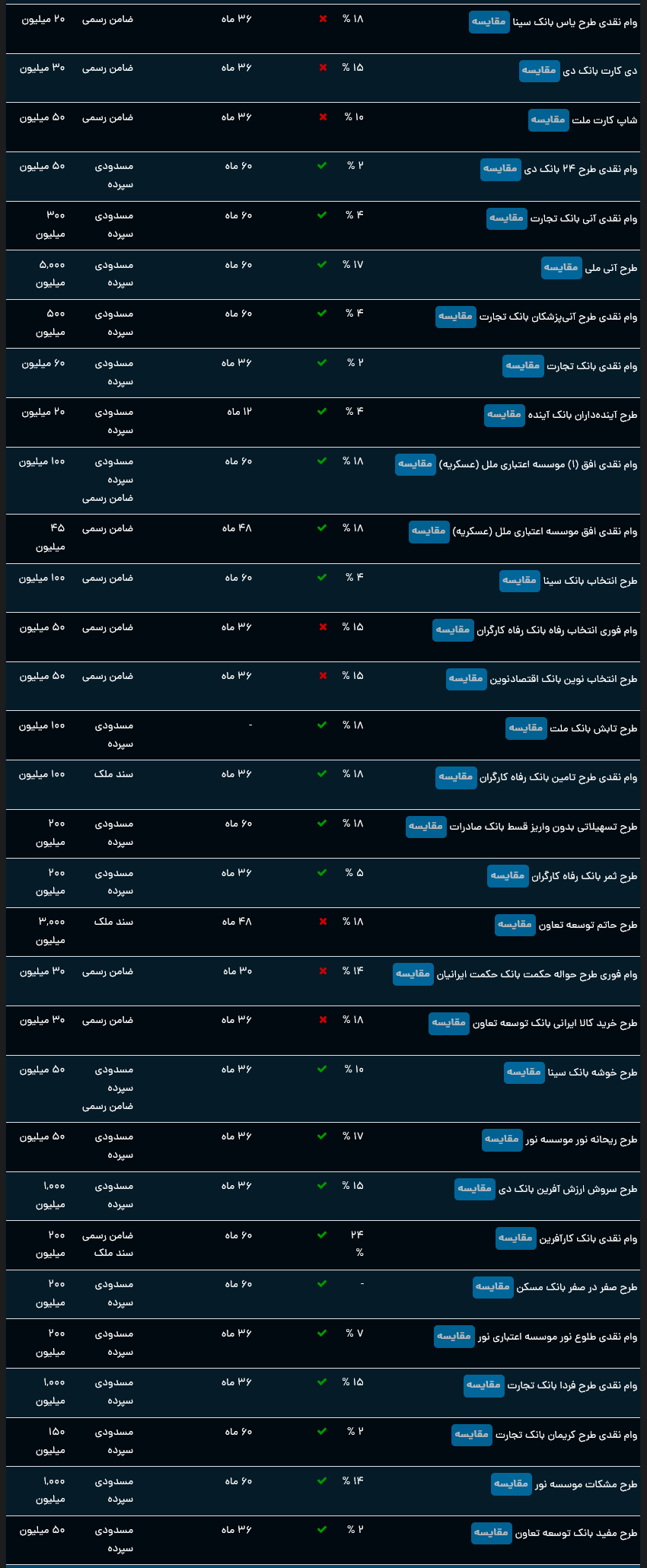647x1568 pixels.
Task: Compare وام نقدی طرح آنی‌پزشکان بانک تجارت
Action: (x=455, y=317)
